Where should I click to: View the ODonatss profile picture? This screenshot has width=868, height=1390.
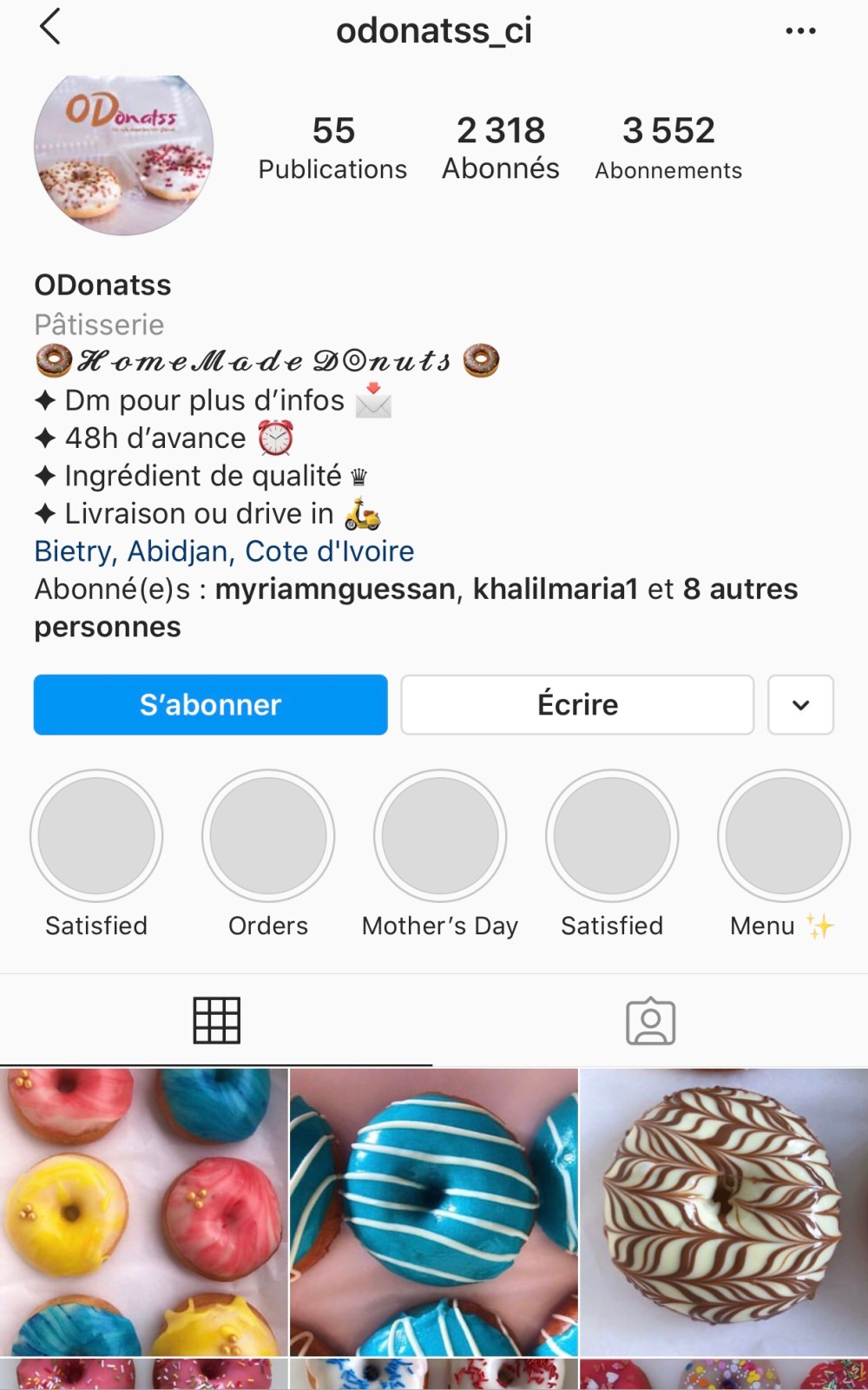[123, 152]
